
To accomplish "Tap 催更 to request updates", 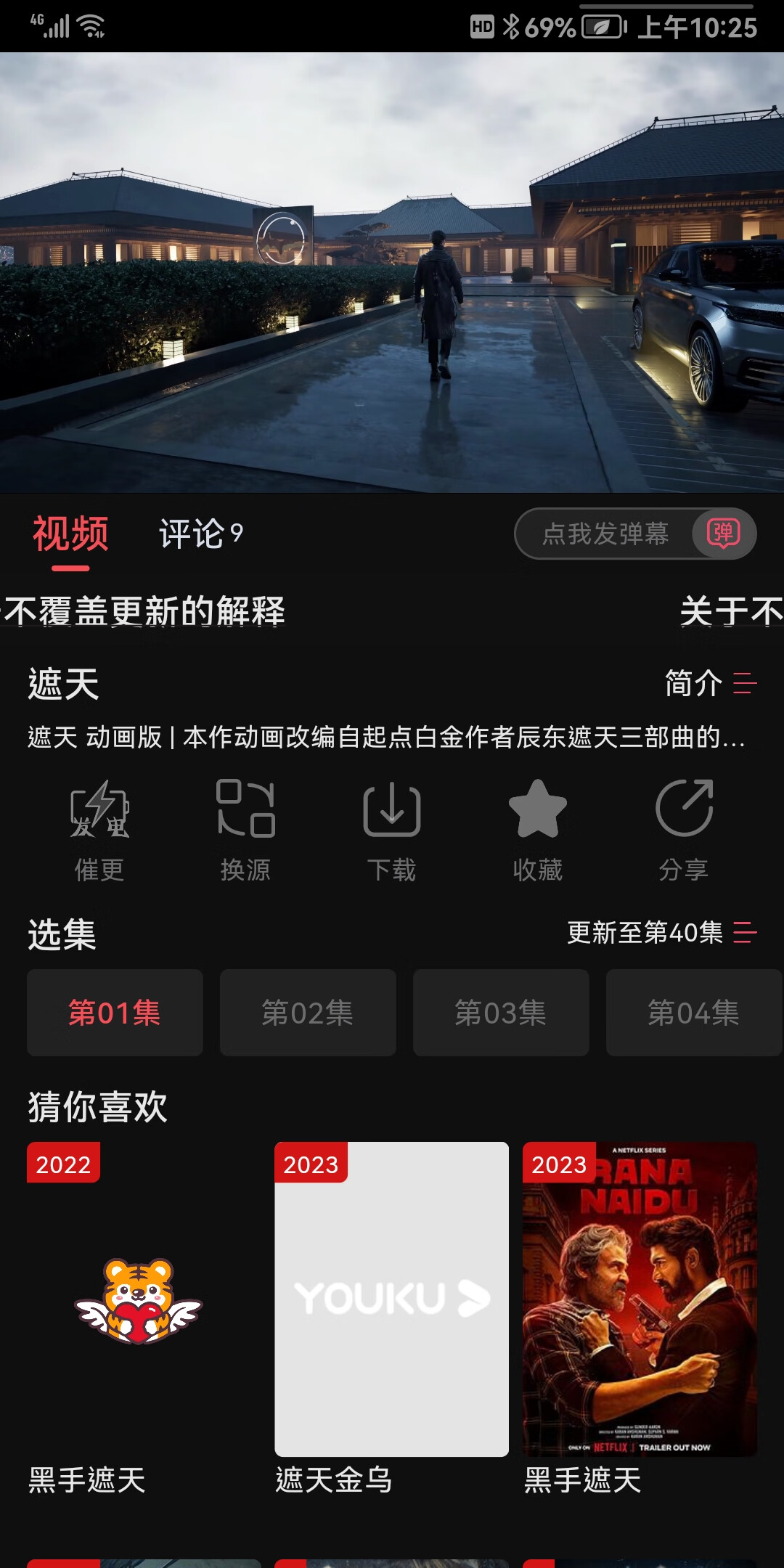I will tap(100, 829).
